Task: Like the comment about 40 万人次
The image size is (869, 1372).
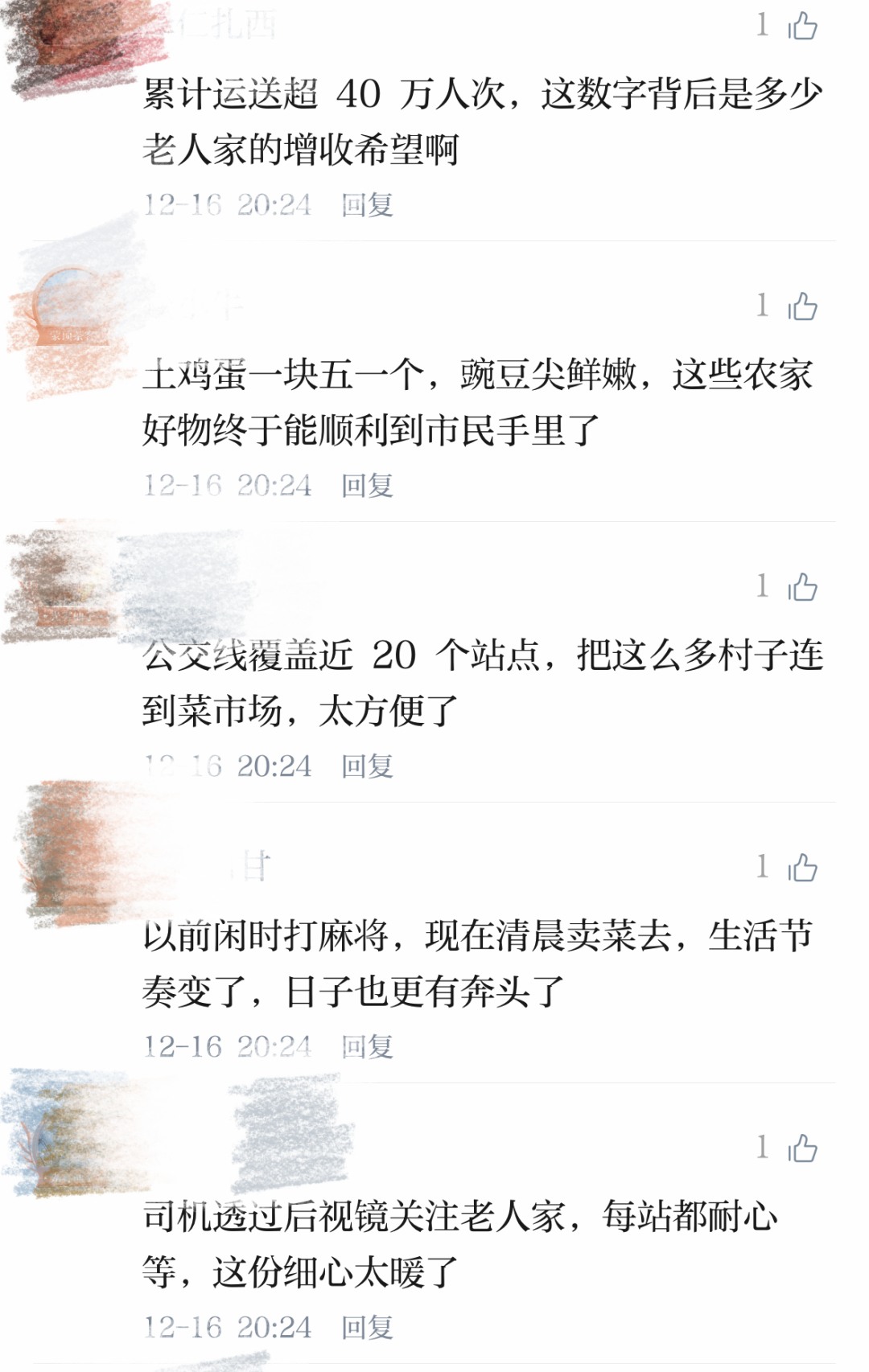Action: click(802, 26)
